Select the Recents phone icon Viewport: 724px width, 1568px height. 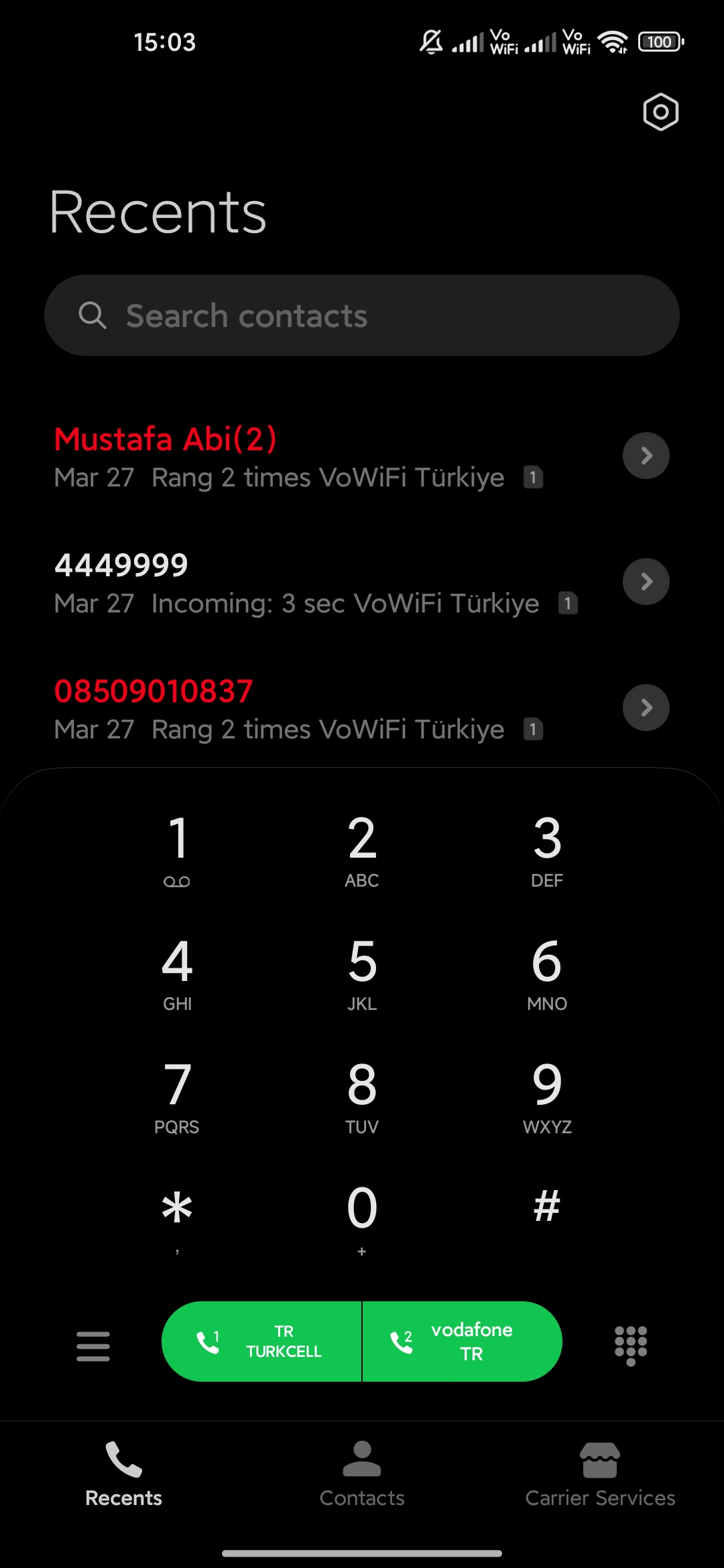coord(123,1461)
